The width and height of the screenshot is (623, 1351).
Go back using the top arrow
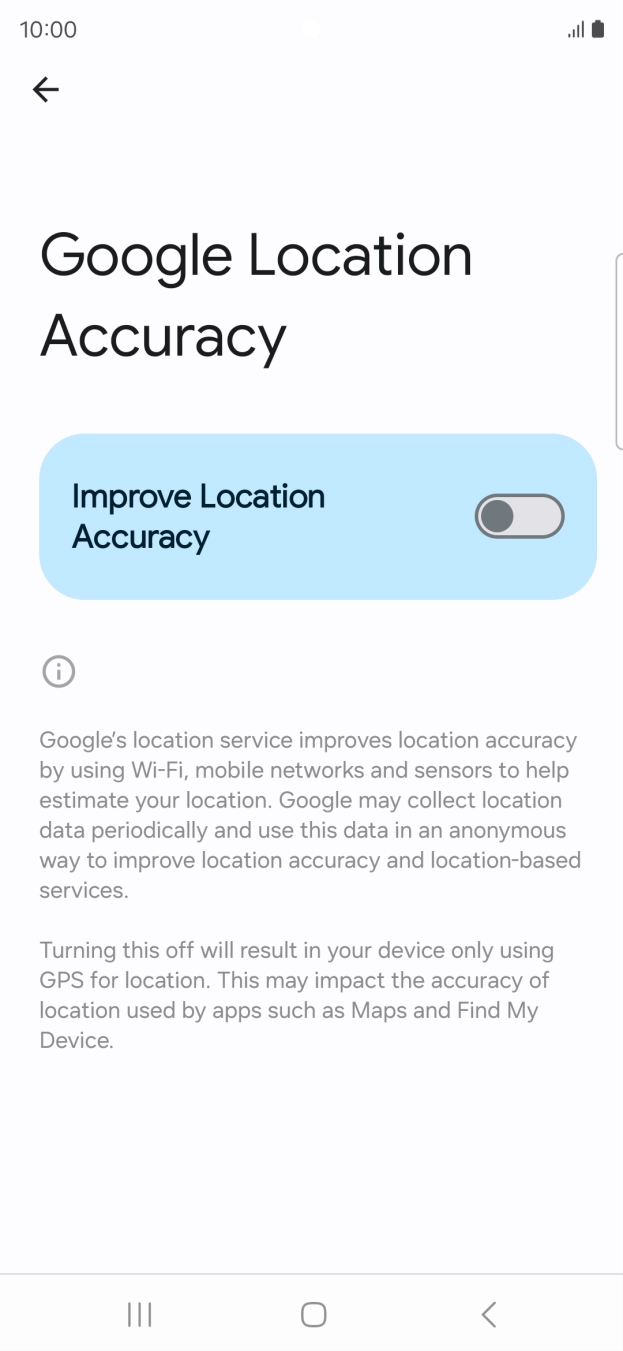tap(46, 90)
